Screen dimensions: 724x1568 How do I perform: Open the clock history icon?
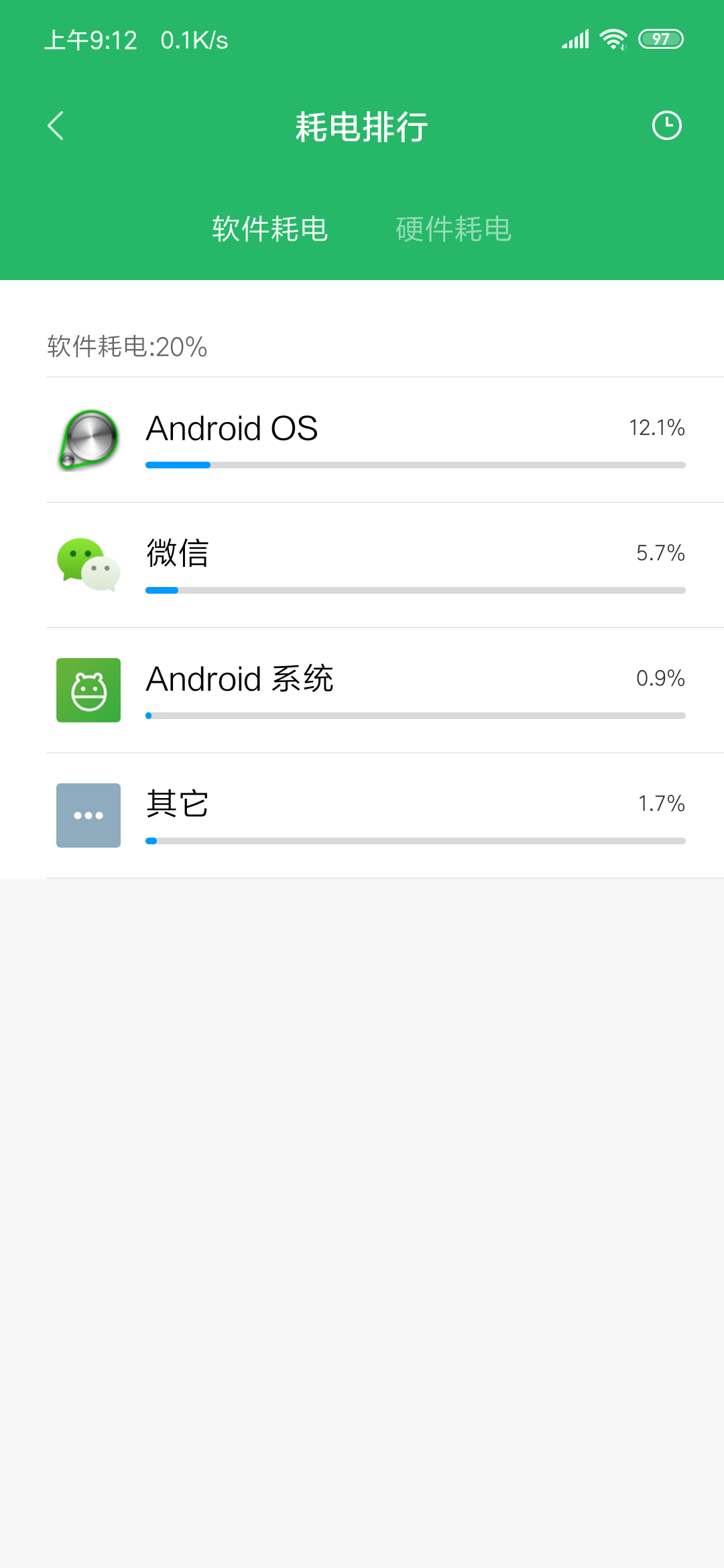[x=666, y=126]
